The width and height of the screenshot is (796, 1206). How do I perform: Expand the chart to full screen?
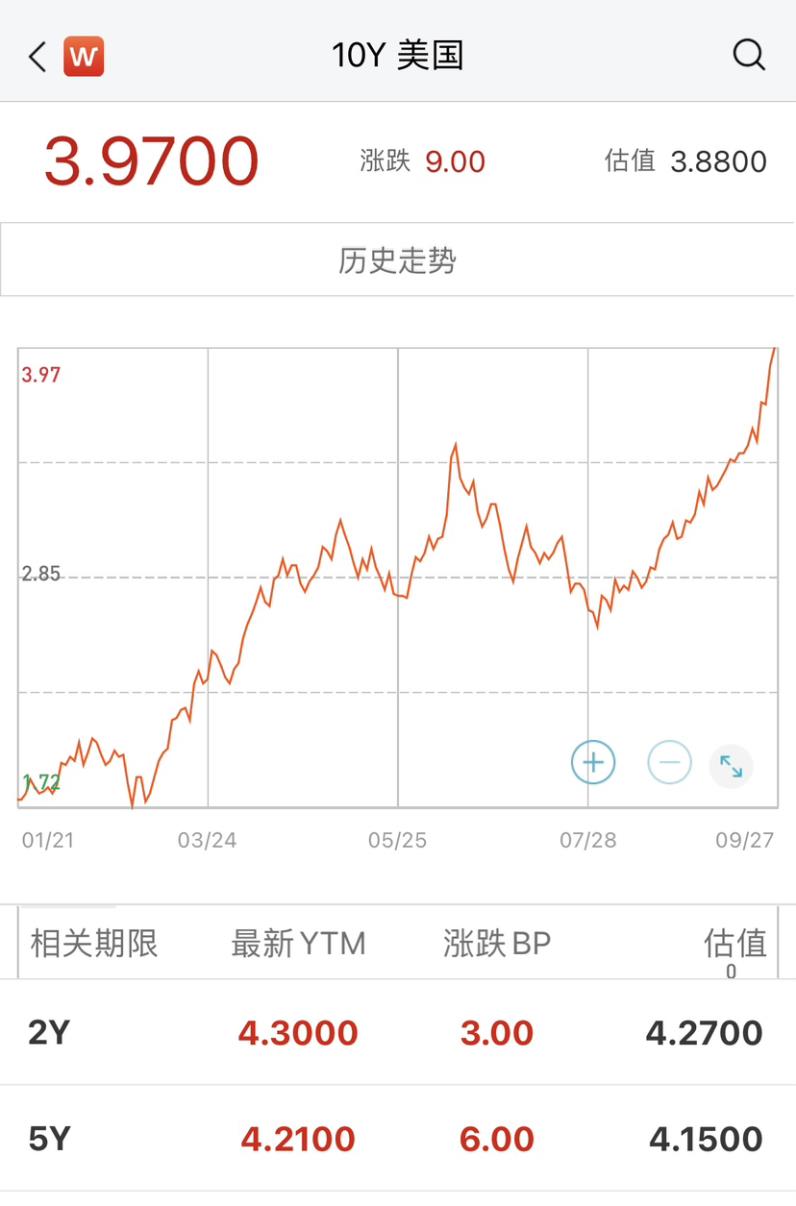[x=731, y=766]
